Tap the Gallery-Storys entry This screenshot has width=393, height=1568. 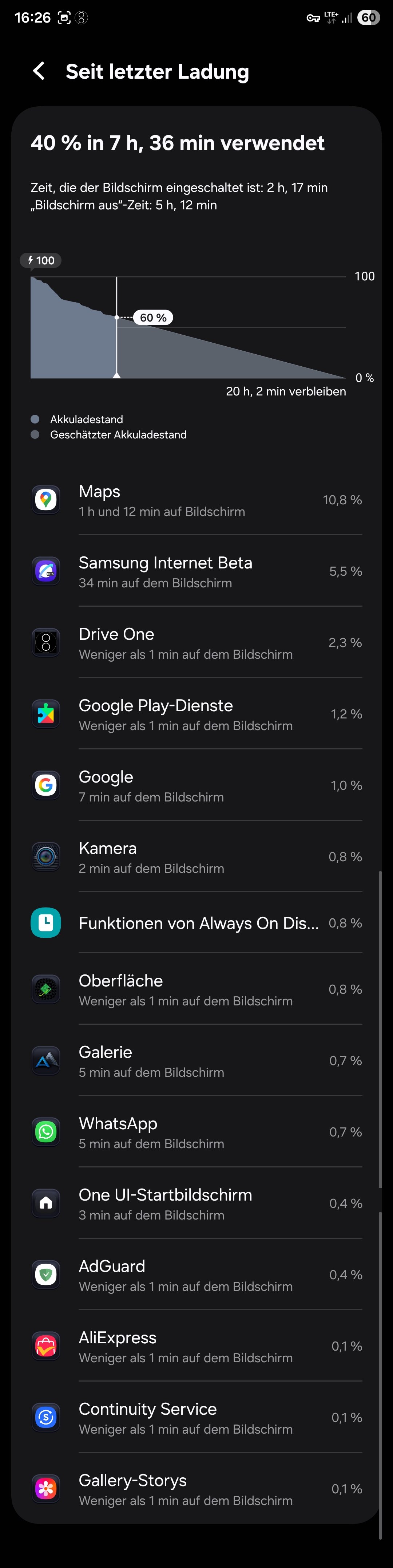point(196,1489)
